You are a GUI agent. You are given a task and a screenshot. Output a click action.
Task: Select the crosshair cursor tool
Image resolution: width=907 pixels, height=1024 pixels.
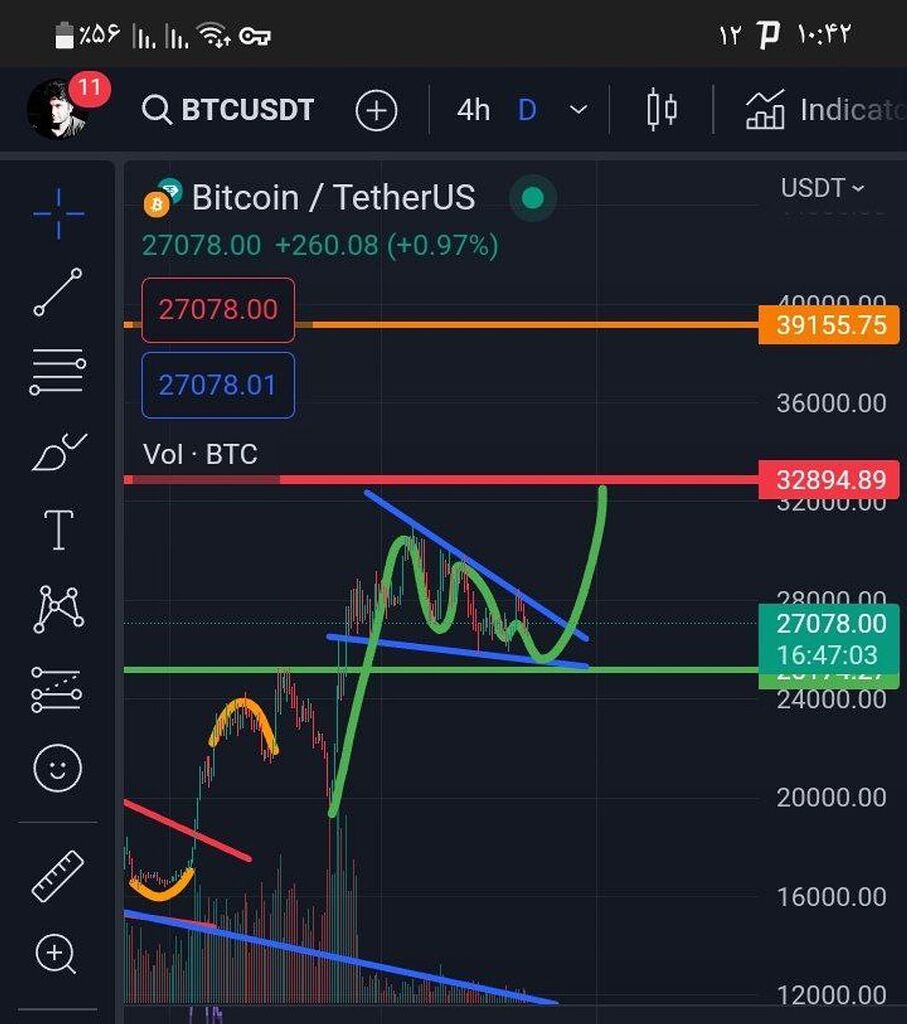[58, 213]
